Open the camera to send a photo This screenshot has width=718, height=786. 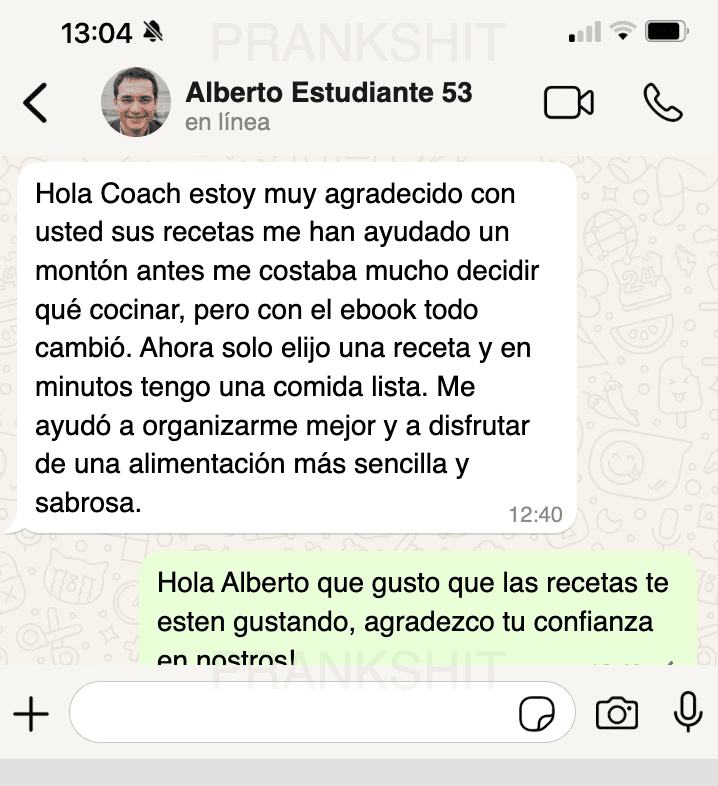pyautogui.click(x=617, y=713)
